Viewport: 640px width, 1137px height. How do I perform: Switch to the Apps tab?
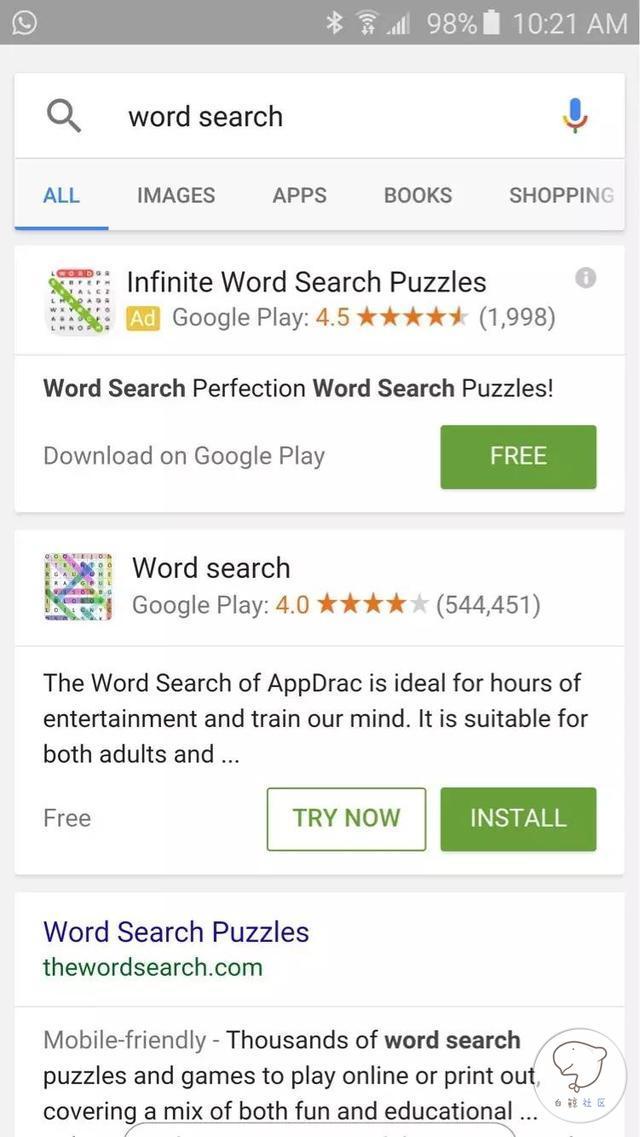(299, 196)
